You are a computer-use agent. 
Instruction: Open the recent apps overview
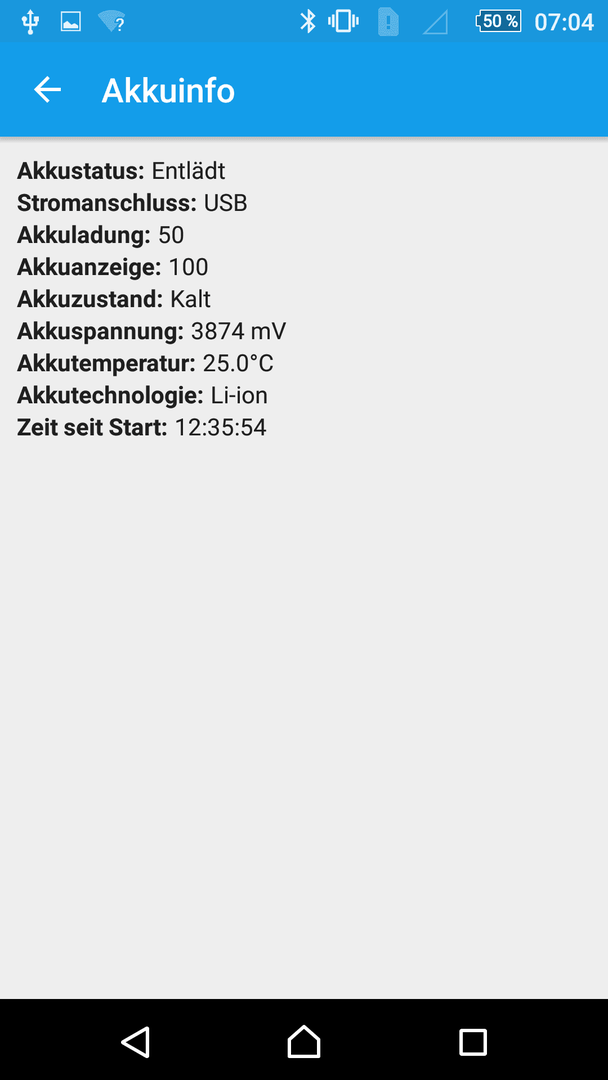point(472,1042)
